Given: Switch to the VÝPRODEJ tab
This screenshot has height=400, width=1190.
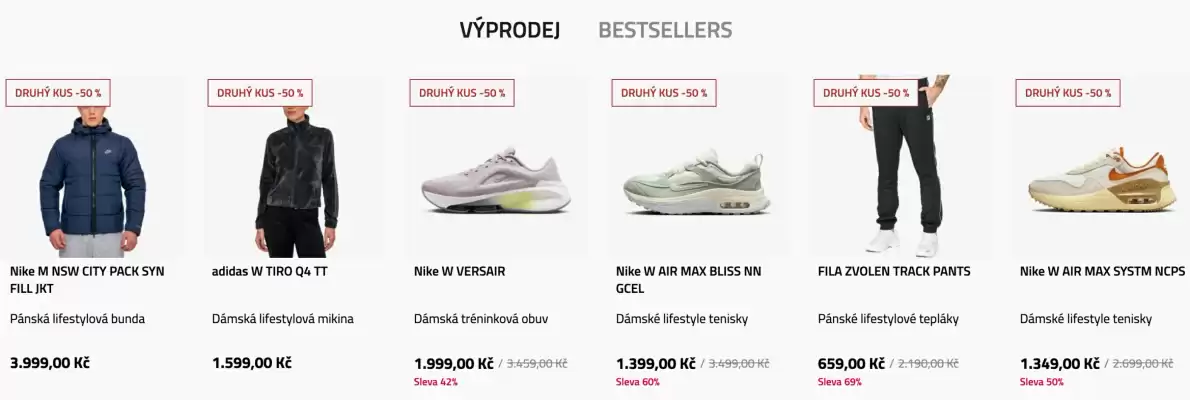Looking at the screenshot, I should [x=509, y=30].
